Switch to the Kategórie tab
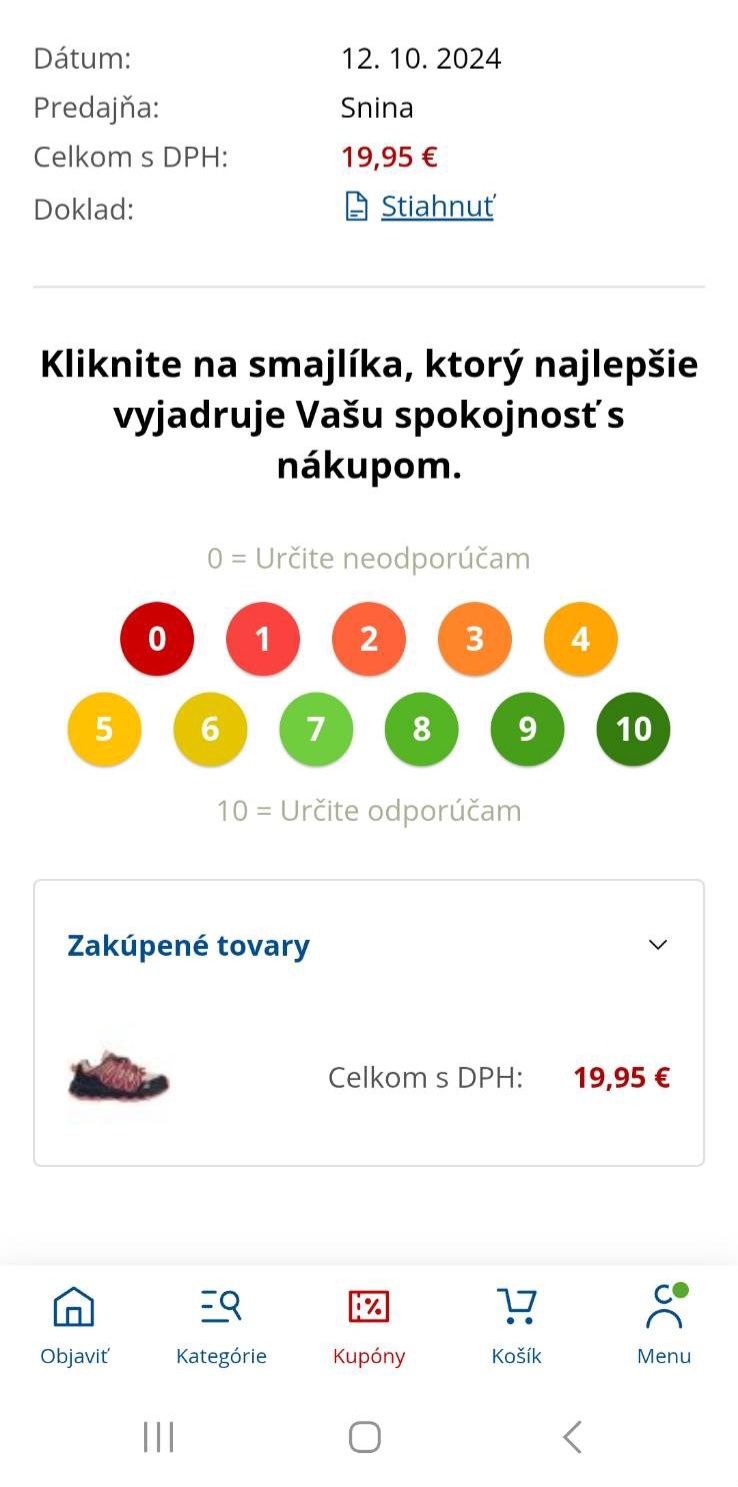Image resolution: width=738 pixels, height=1487 pixels. (221, 1326)
